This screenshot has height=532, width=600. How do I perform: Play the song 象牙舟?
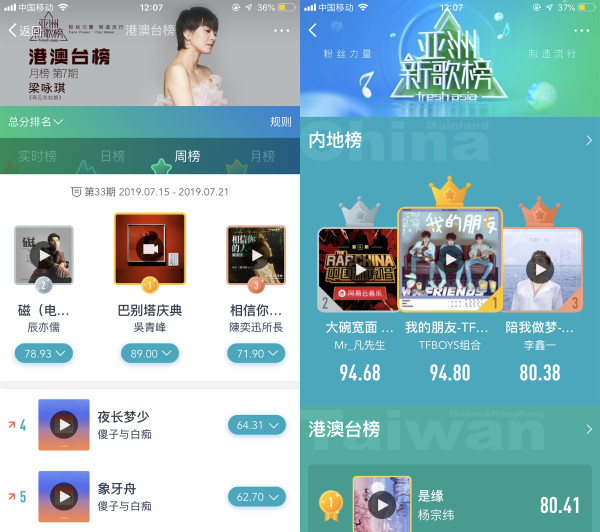[x=64, y=497]
